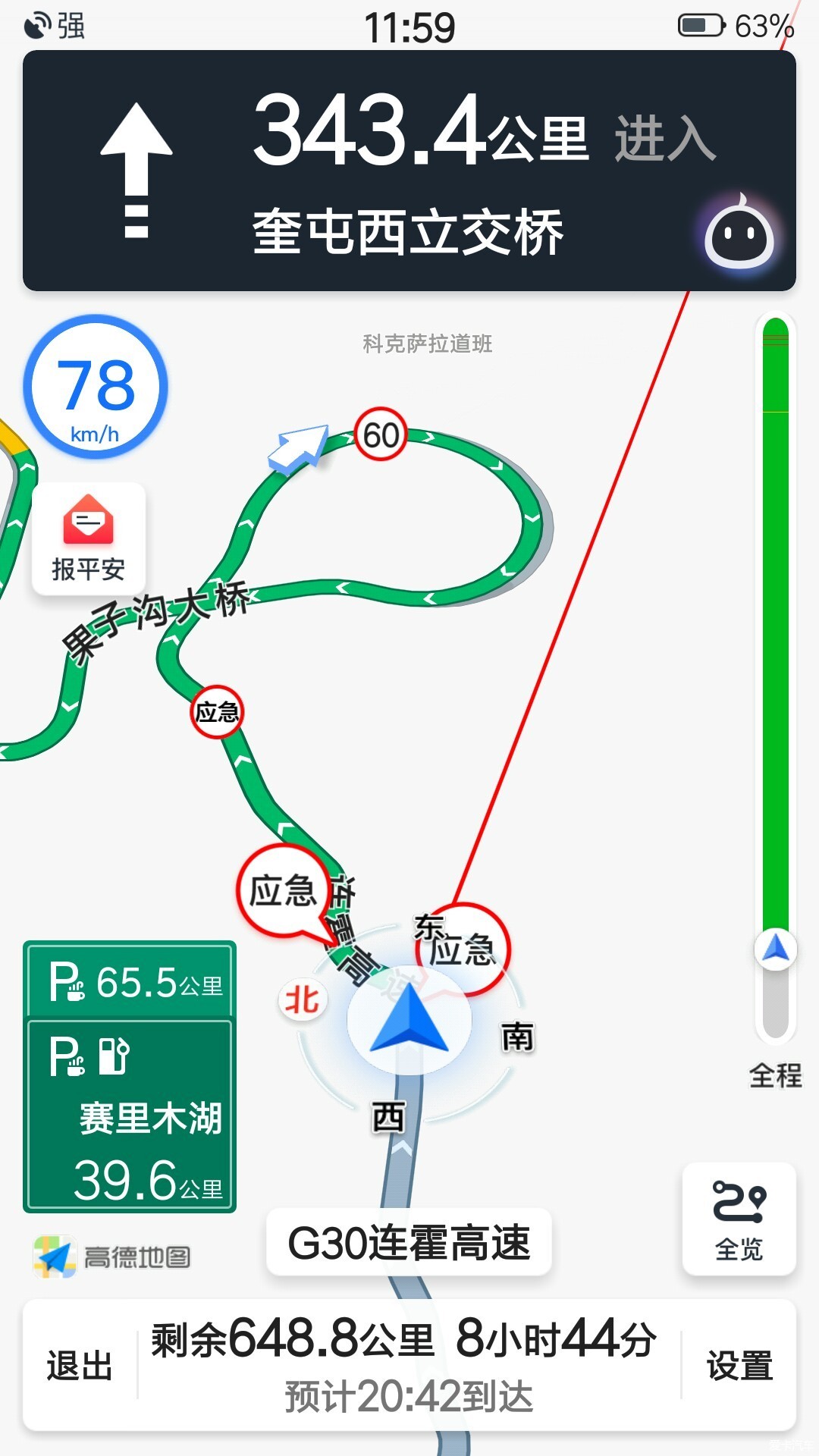The image size is (819, 1456).
Task: Open the 报平安 safety report button
Action: (88, 538)
